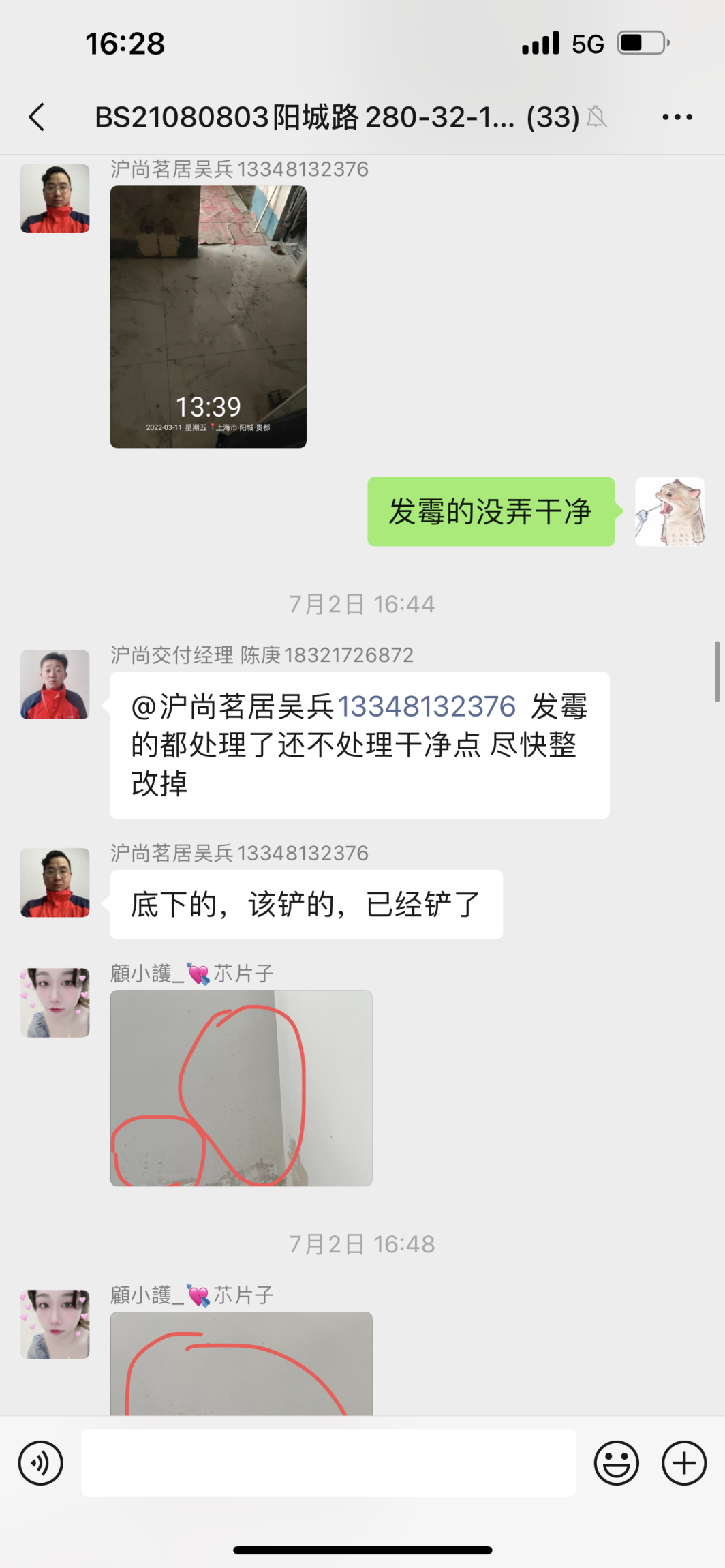Open the plus attachment menu
Screen dimensions: 725x1568
(683, 1462)
